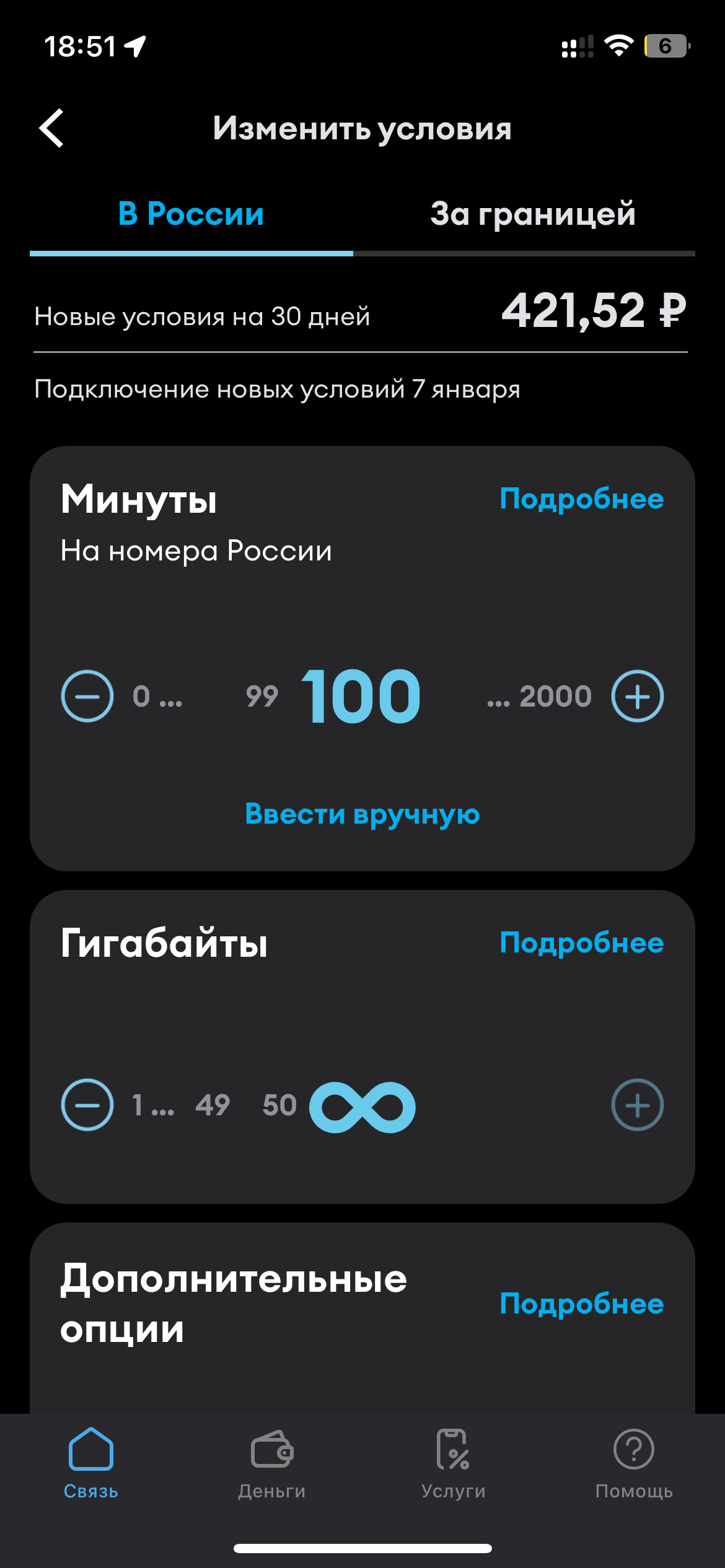The image size is (725, 1568).
Task: Tap Ввести вручную to enter minutes
Action: click(362, 814)
